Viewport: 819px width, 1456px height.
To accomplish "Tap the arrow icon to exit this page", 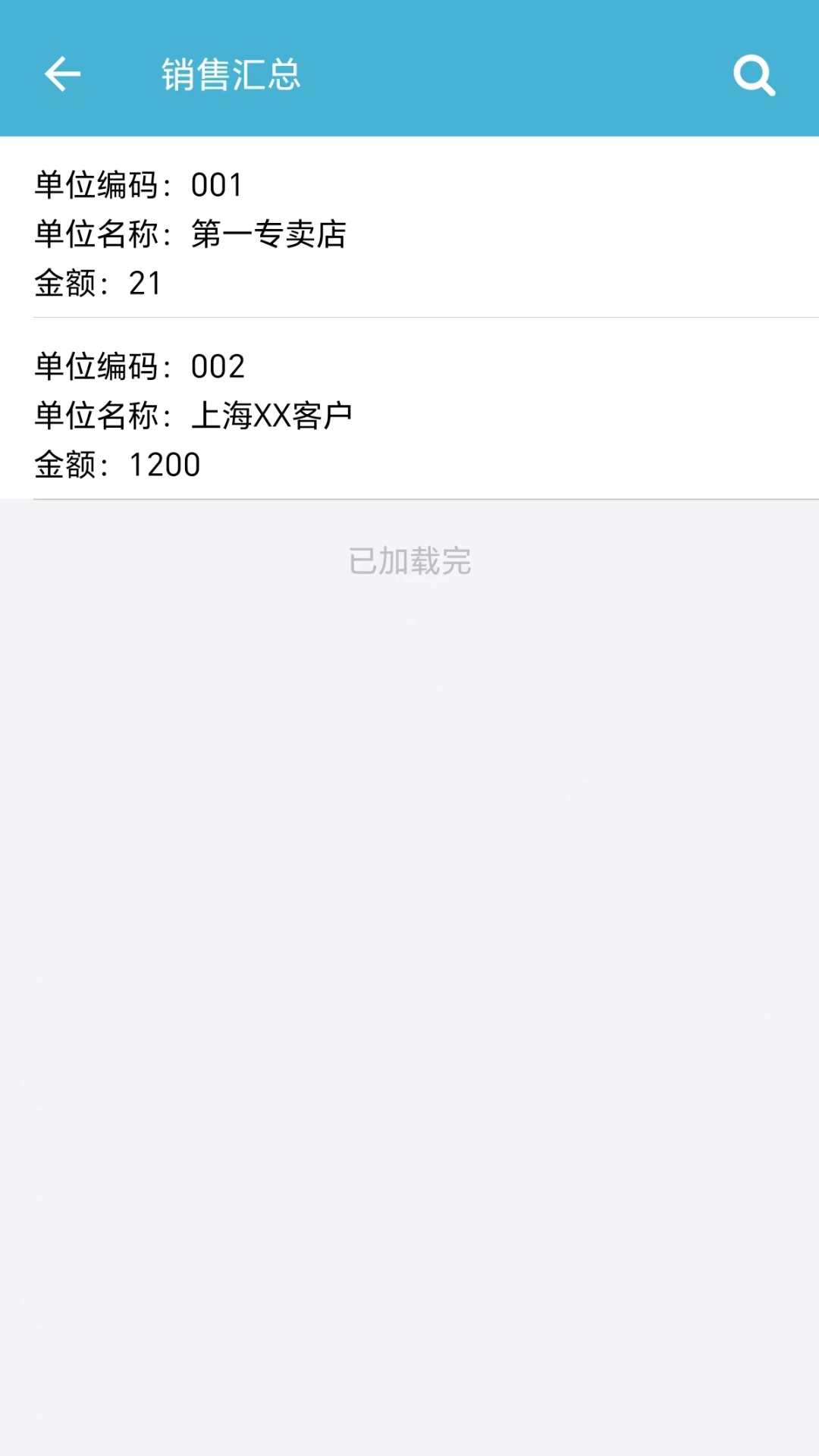I will point(63,74).
